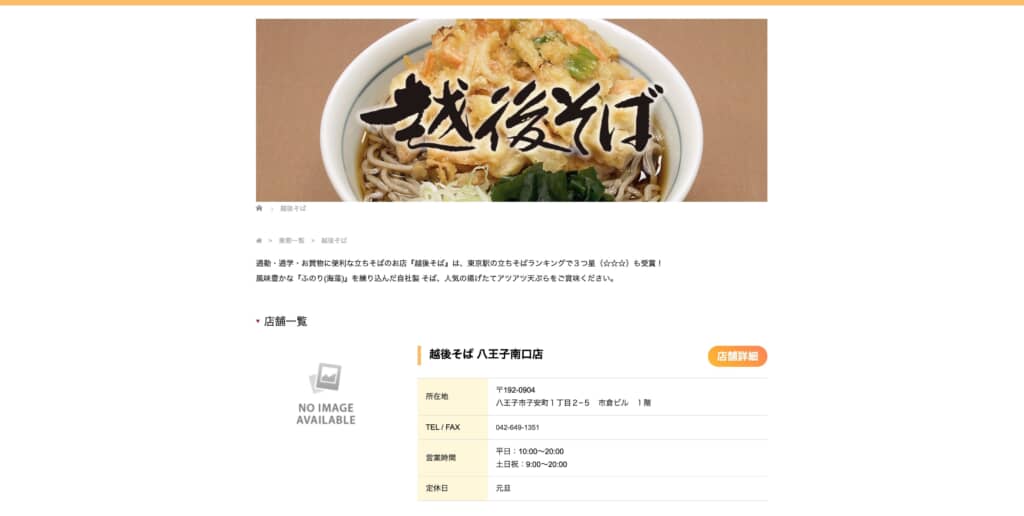Go home via icon before 業態一覧

pyautogui.click(x=260, y=241)
